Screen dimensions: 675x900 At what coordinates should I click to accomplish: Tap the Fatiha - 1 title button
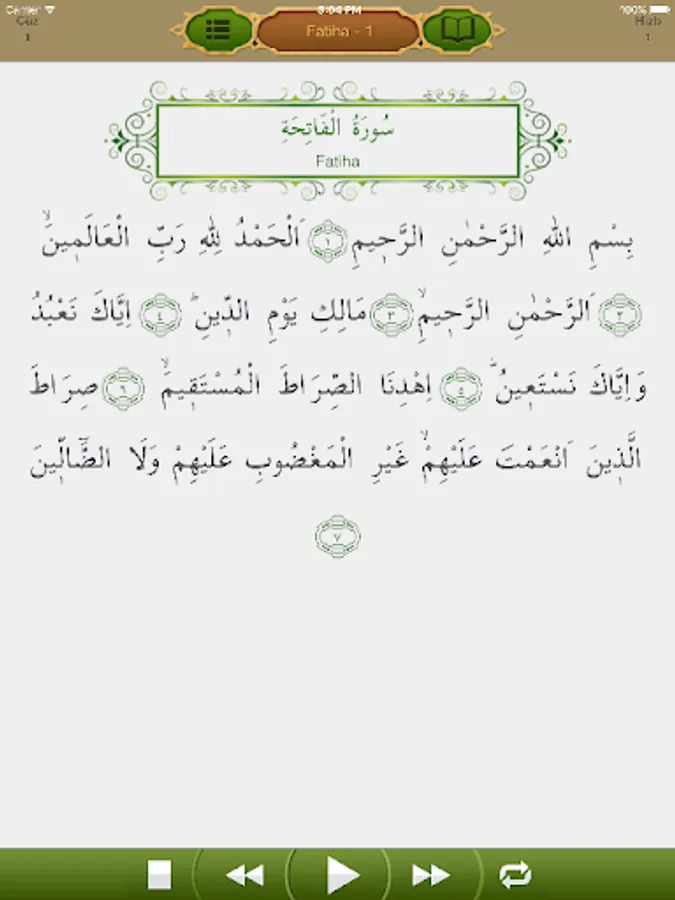[338, 31]
